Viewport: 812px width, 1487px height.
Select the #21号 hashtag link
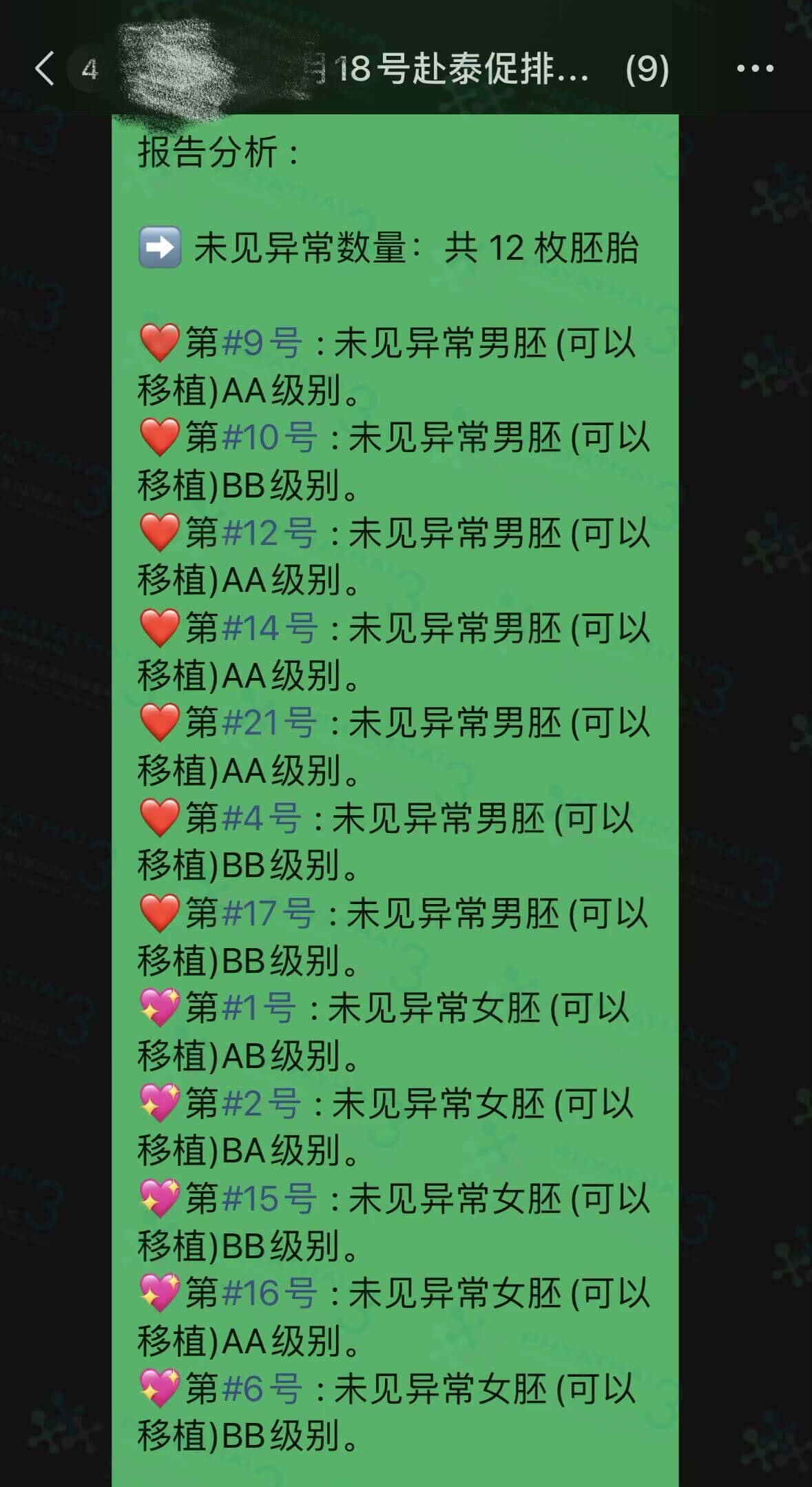click(269, 723)
